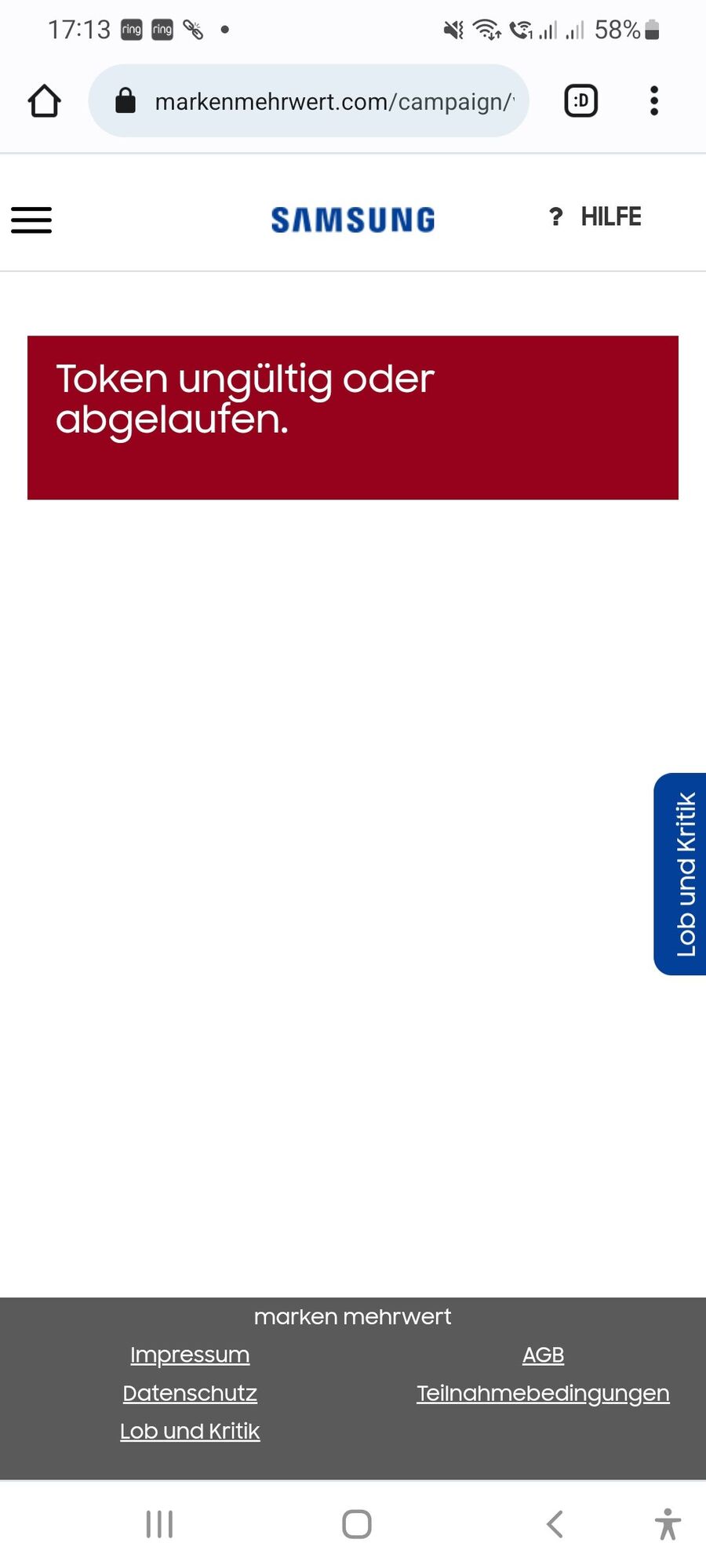View the Datenschutz page
This screenshot has width=706, height=1568.
pos(190,1393)
